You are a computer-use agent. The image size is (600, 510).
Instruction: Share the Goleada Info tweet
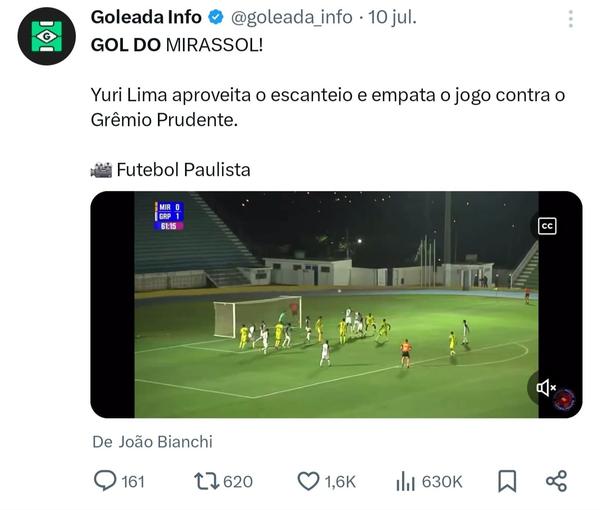pos(557,482)
